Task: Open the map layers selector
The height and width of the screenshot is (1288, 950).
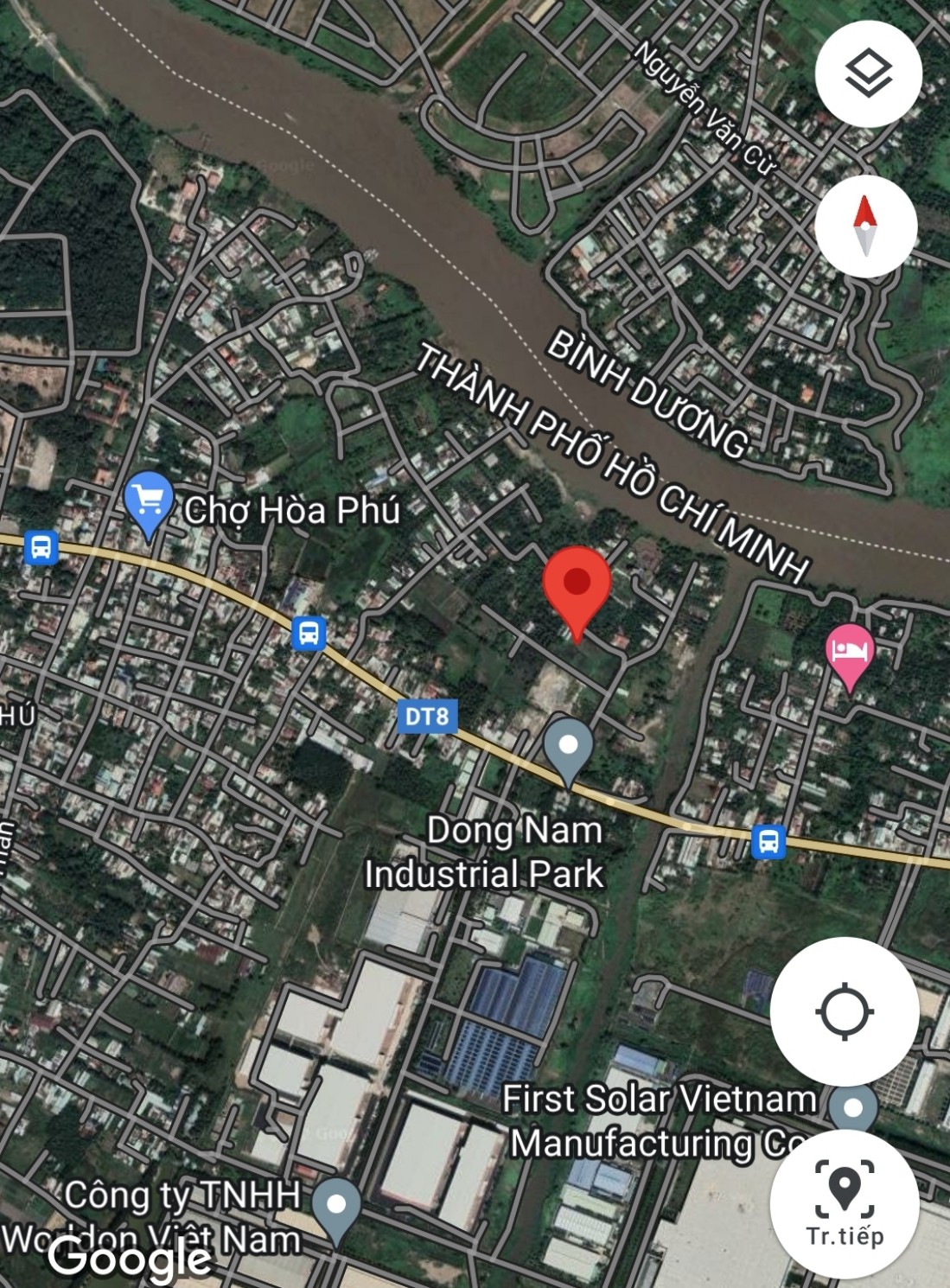Action: [867, 73]
